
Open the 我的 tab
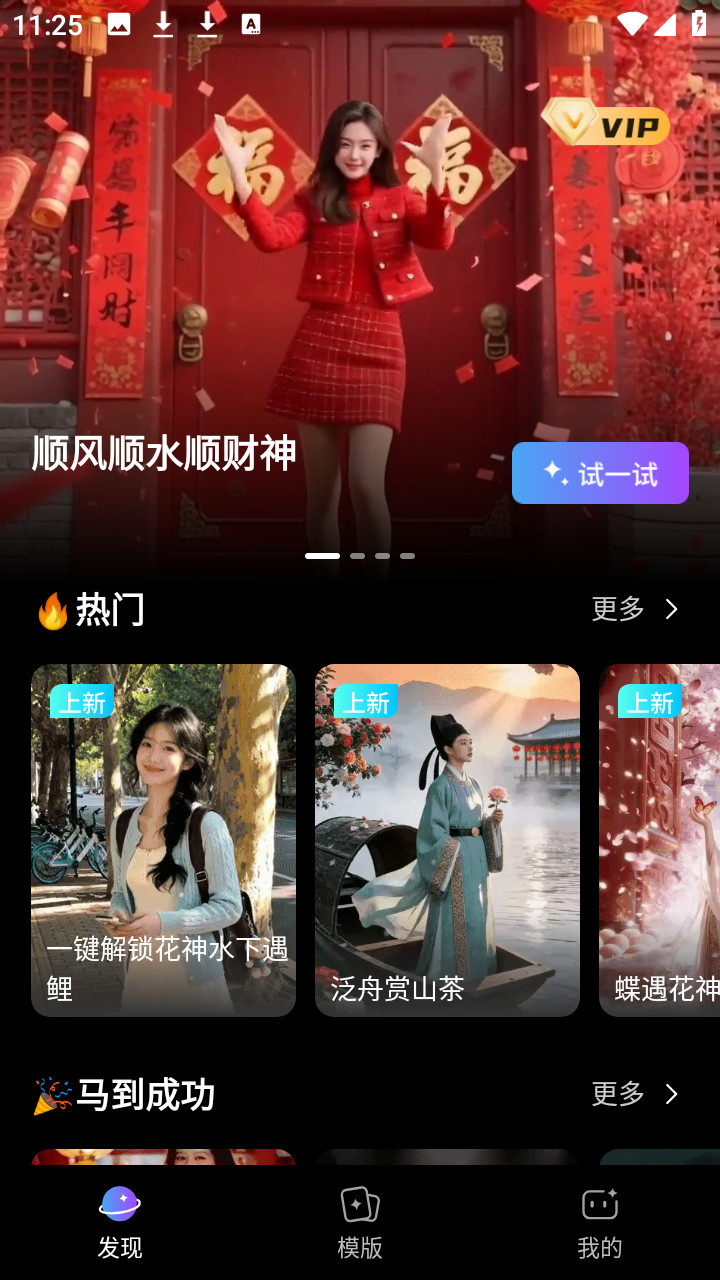pyautogui.click(x=600, y=1222)
